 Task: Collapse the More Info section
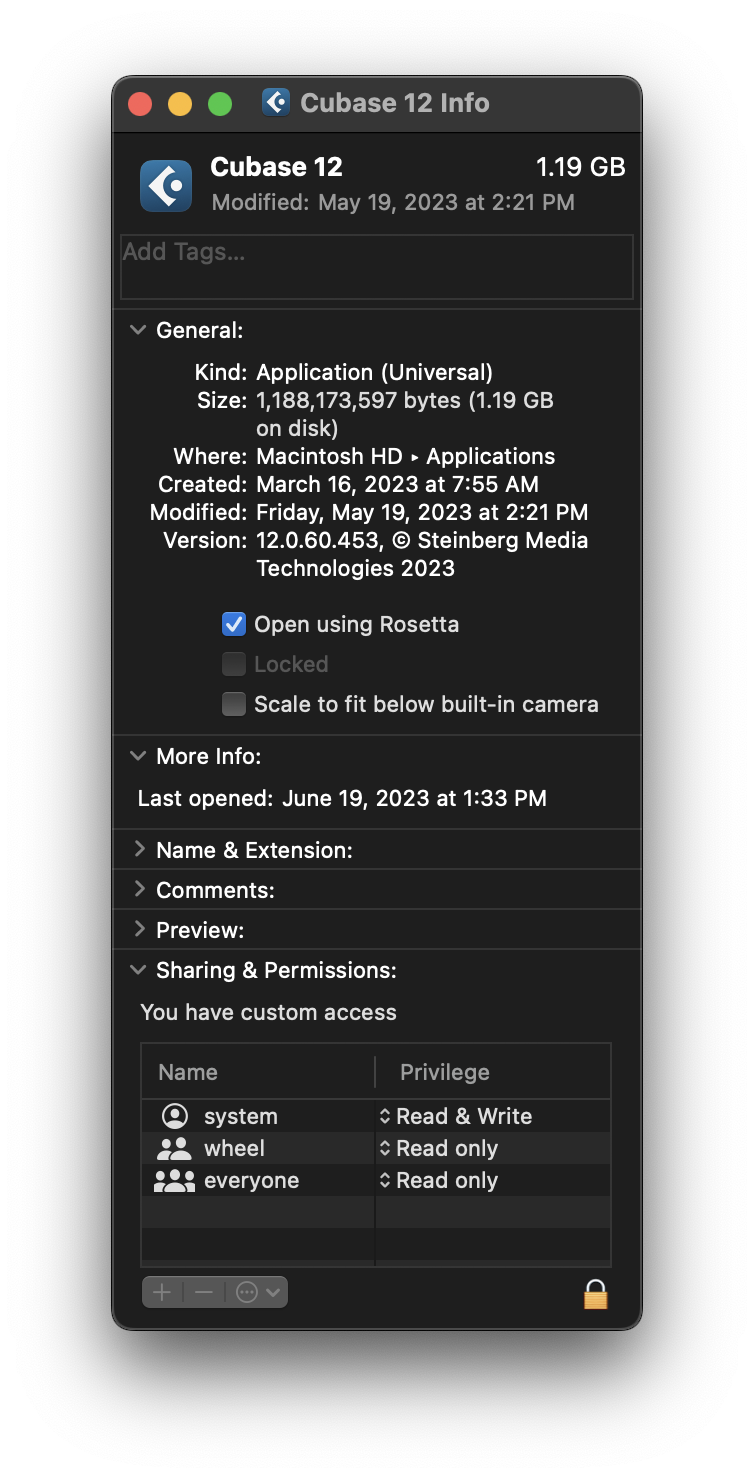point(138,756)
